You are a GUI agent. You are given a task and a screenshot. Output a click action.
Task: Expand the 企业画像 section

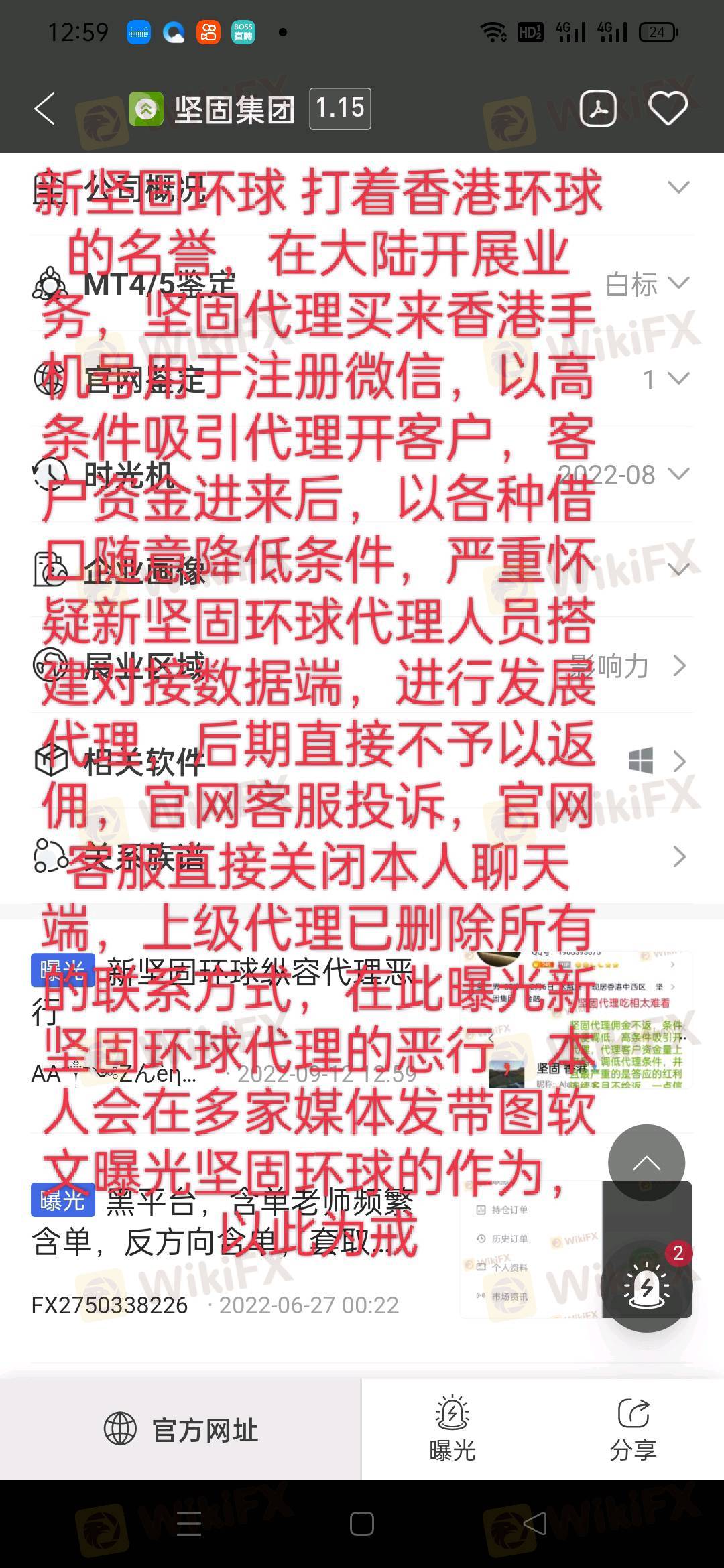[678, 570]
